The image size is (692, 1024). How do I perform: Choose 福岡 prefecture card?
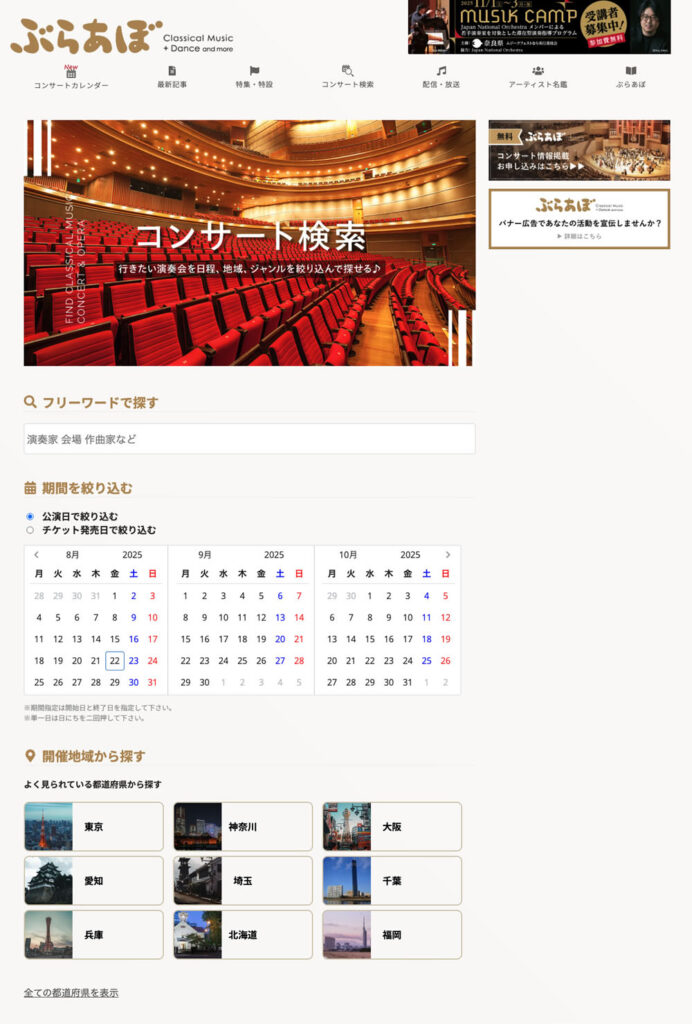(x=392, y=935)
